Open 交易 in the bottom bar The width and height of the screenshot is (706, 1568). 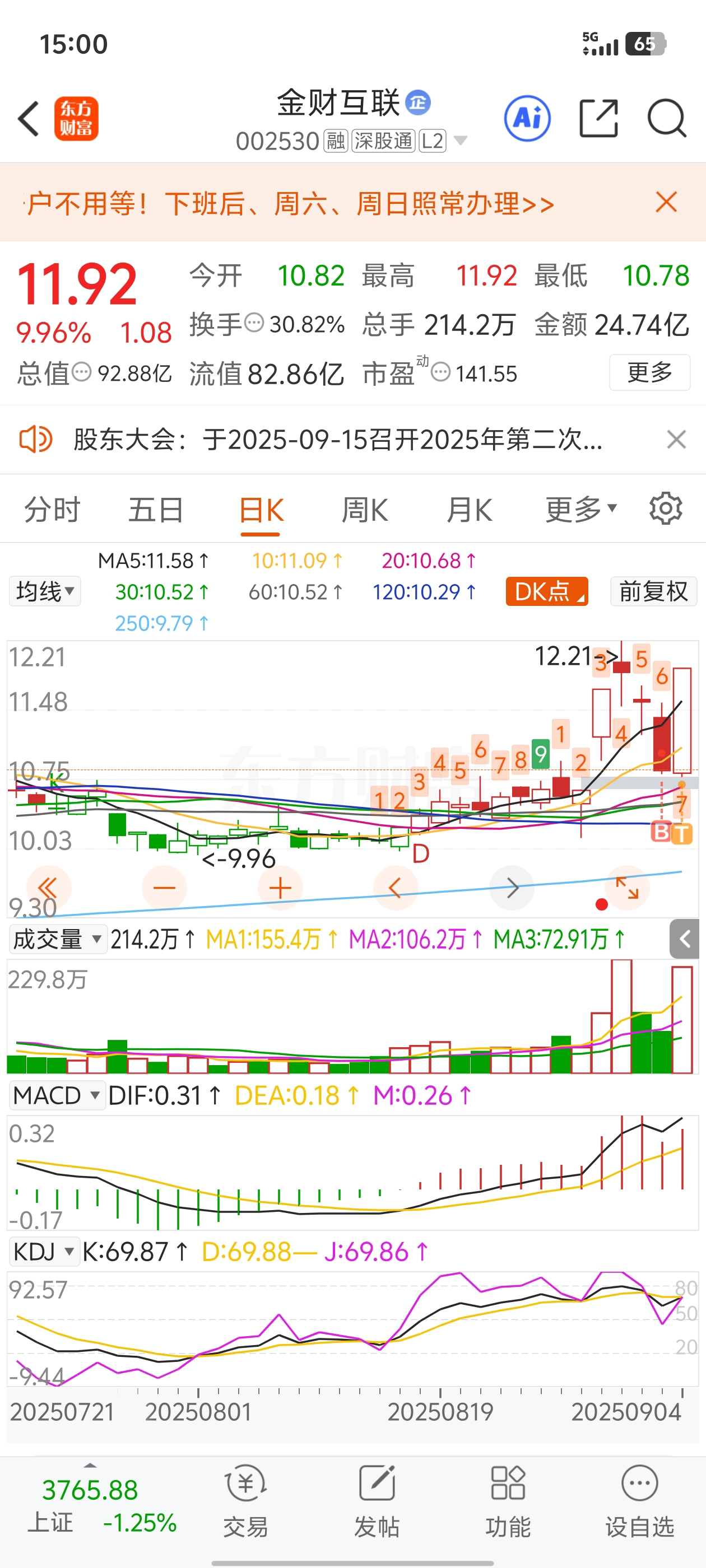[x=245, y=1501]
